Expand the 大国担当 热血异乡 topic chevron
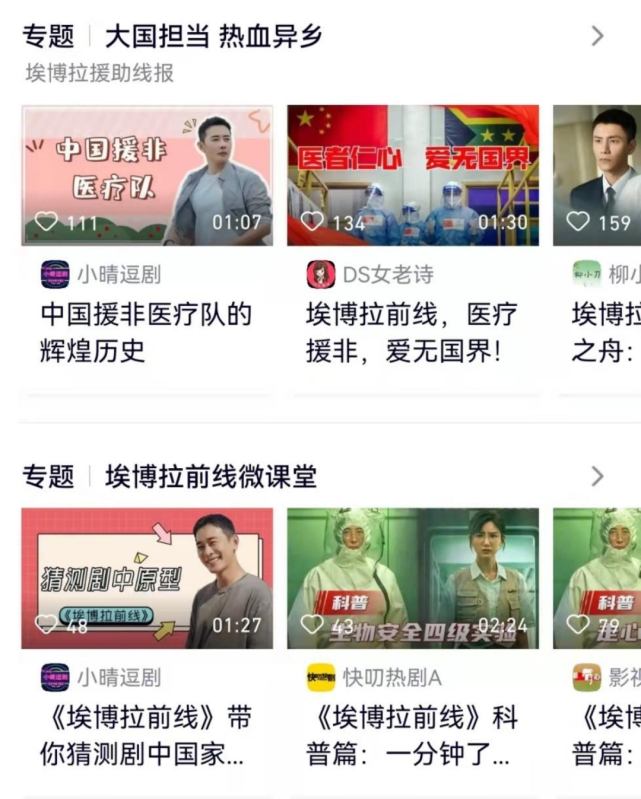This screenshot has height=799, width=641. point(597,36)
